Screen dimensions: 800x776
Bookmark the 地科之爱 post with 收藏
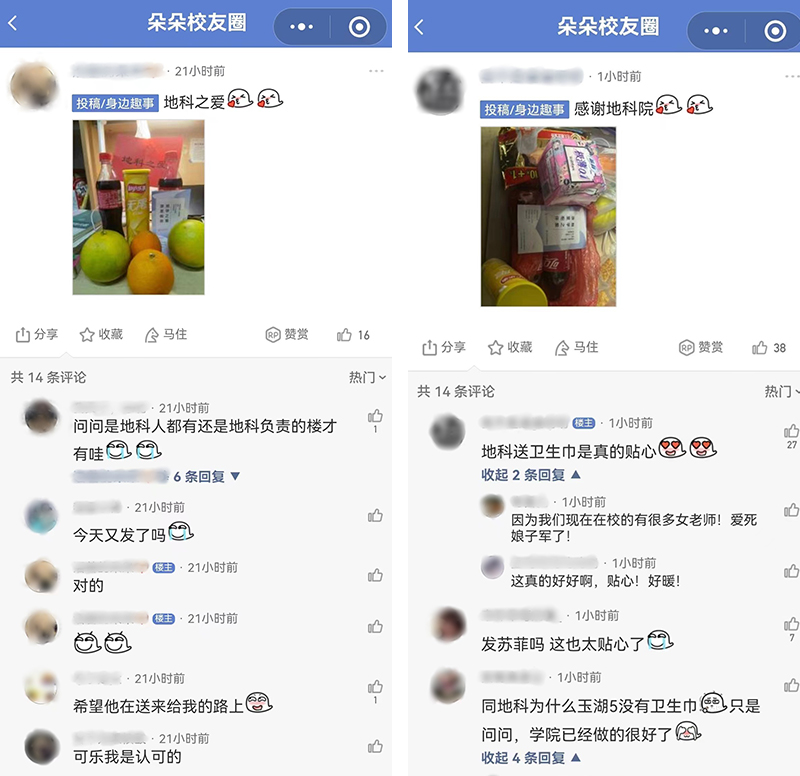101,335
